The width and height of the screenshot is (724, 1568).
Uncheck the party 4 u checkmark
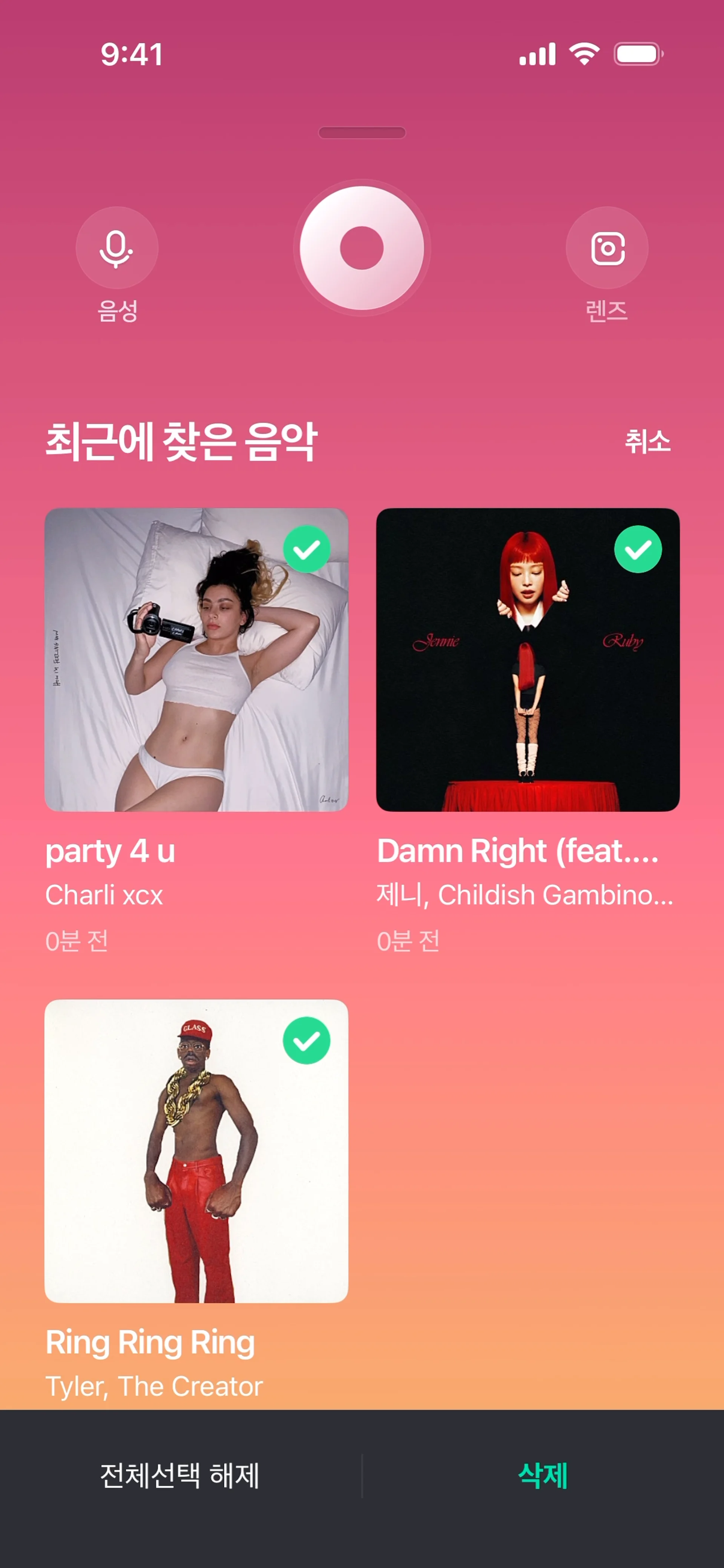point(306,549)
